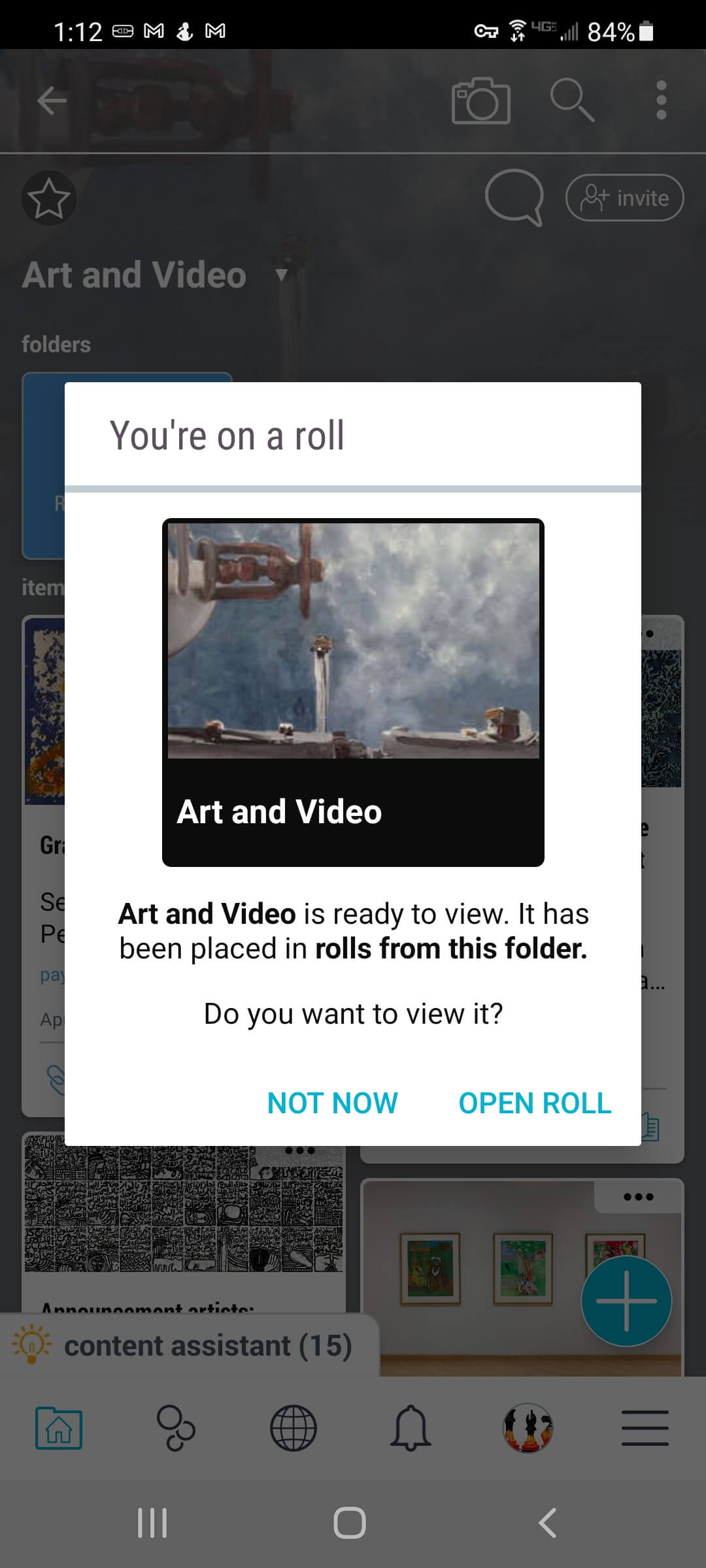
Task: Go back with the system back button
Action: [548, 1522]
